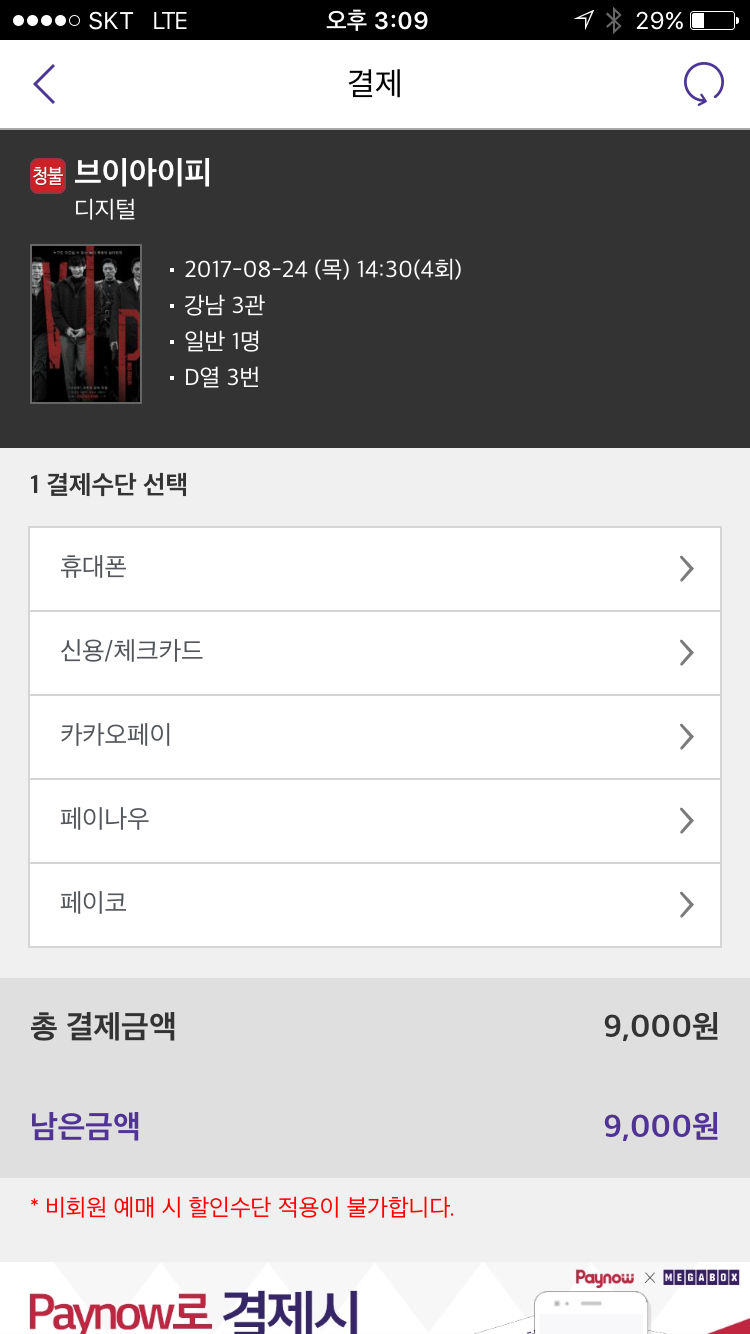Tap the back arrow to return
The width and height of the screenshot is (750, 1334).
44,84
